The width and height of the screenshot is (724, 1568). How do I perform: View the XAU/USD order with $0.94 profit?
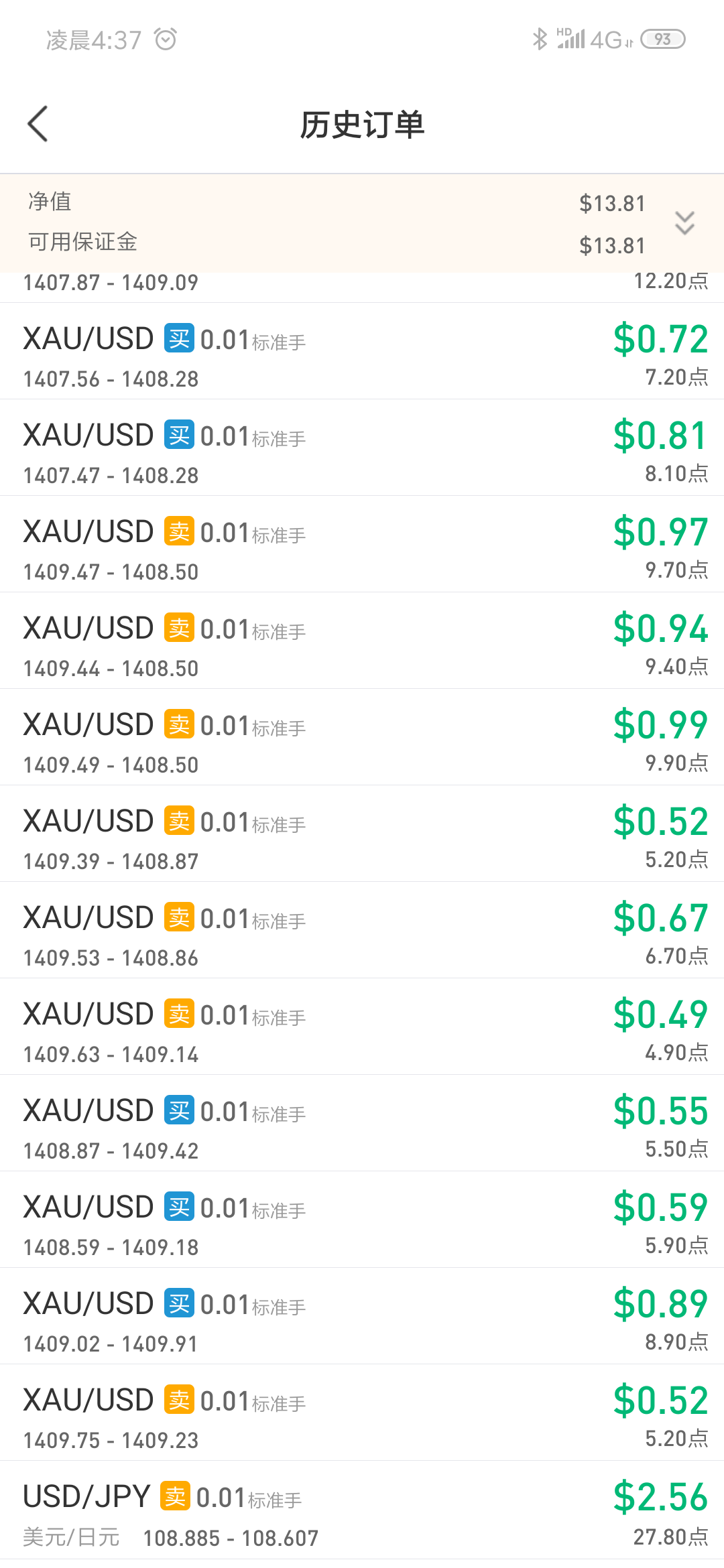point(362,641)
